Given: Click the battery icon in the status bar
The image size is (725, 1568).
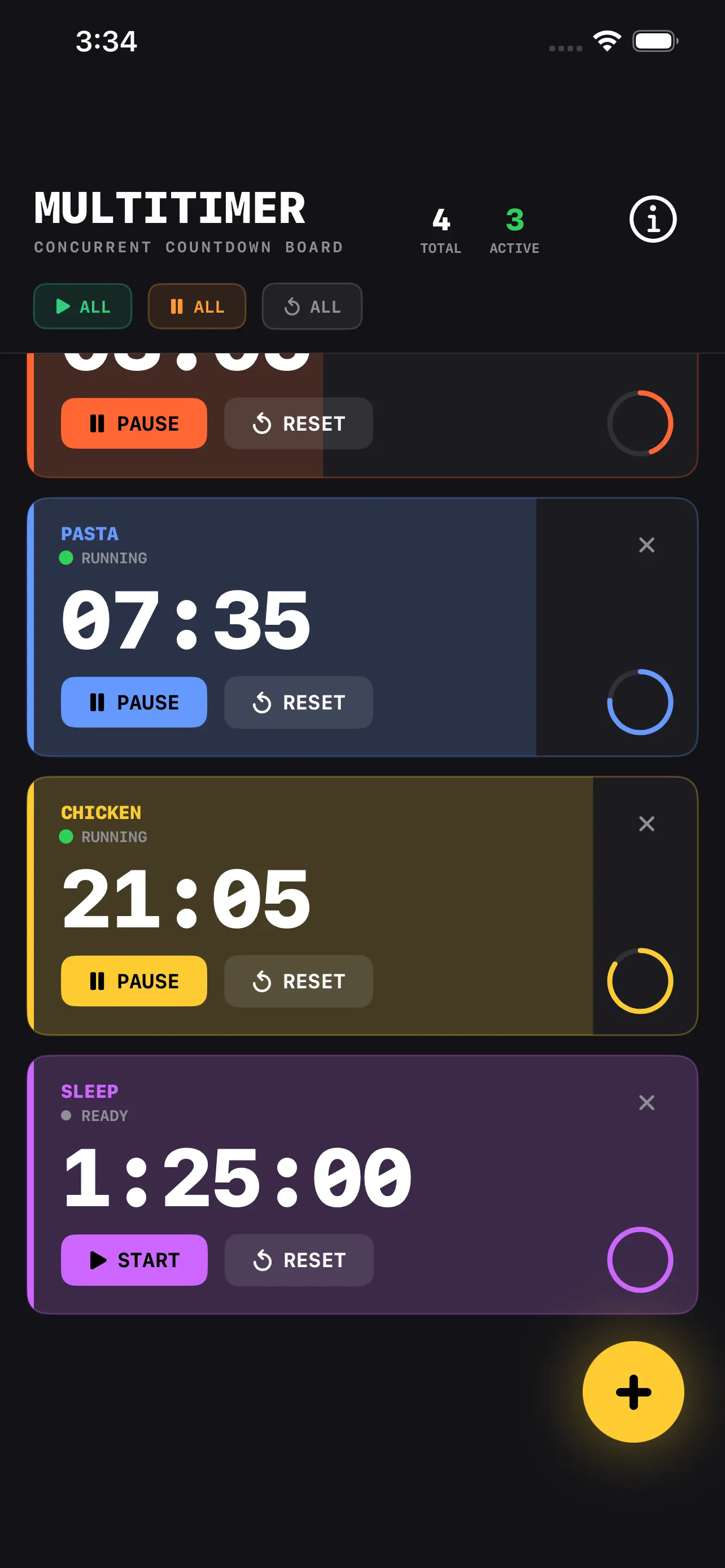Looking at the screenshot, I should tap(654, 40).
